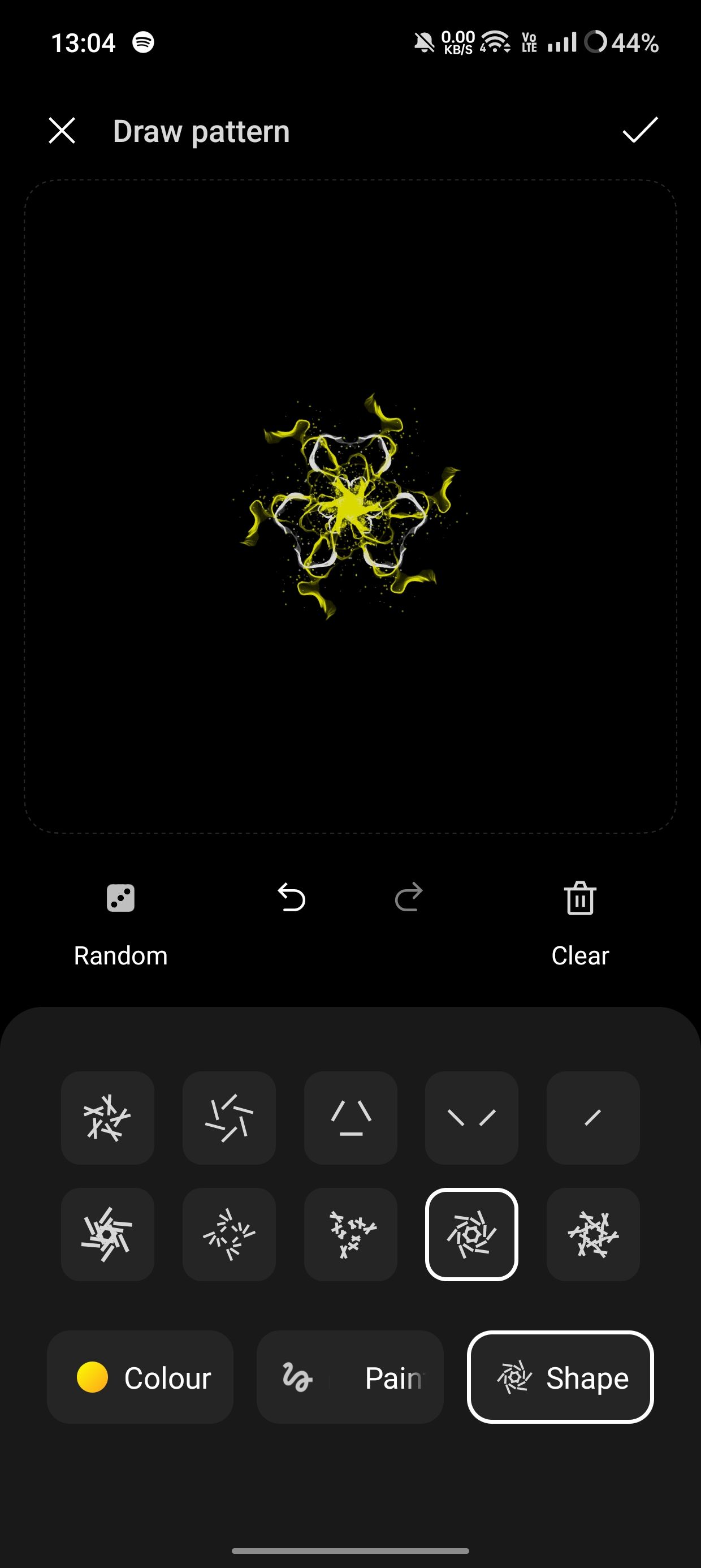
Task: Pick the first shape in the top row
Action: point(108,1118)
